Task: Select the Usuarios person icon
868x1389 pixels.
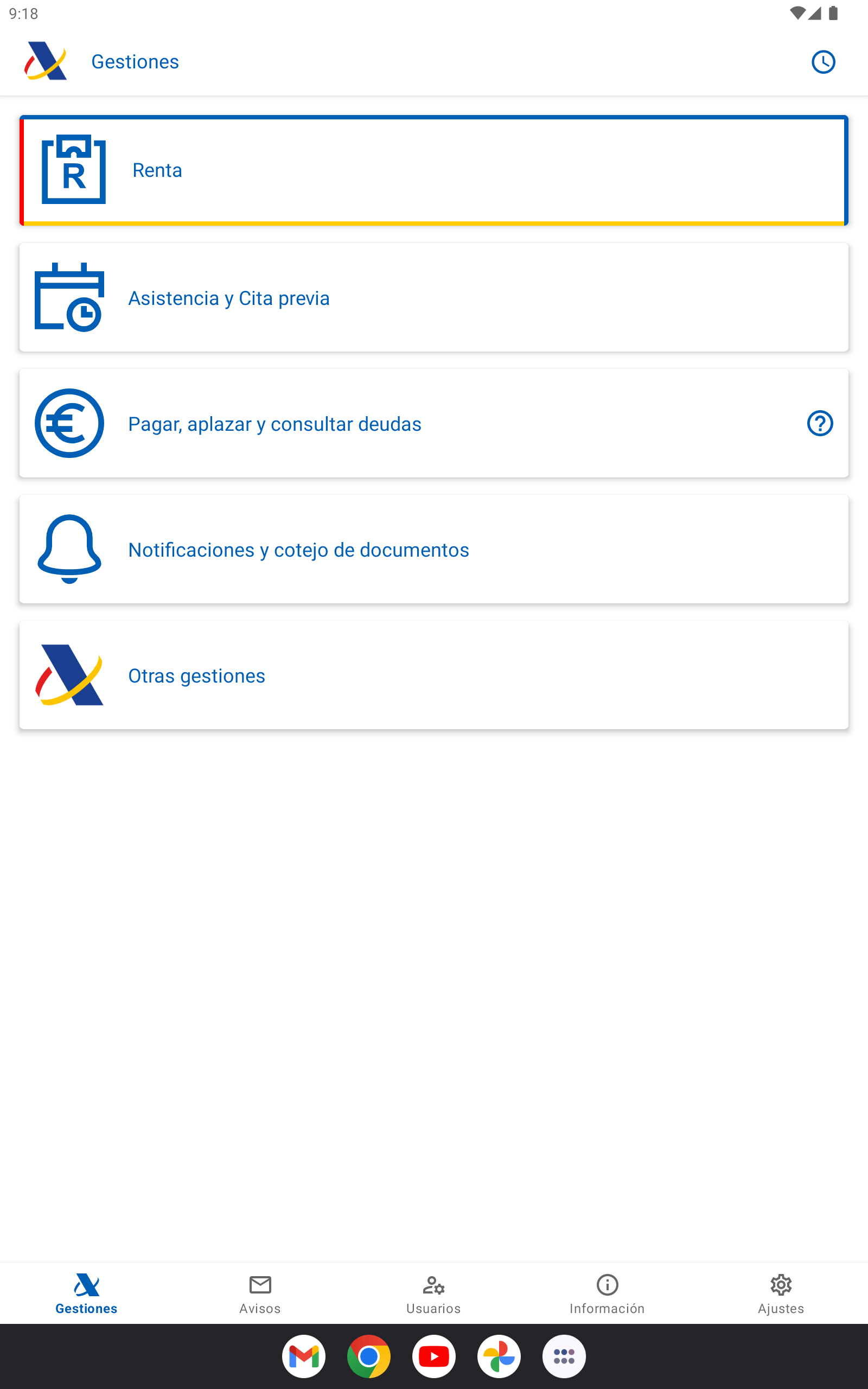Action: pyautogui.click(x=434, y=1286)
